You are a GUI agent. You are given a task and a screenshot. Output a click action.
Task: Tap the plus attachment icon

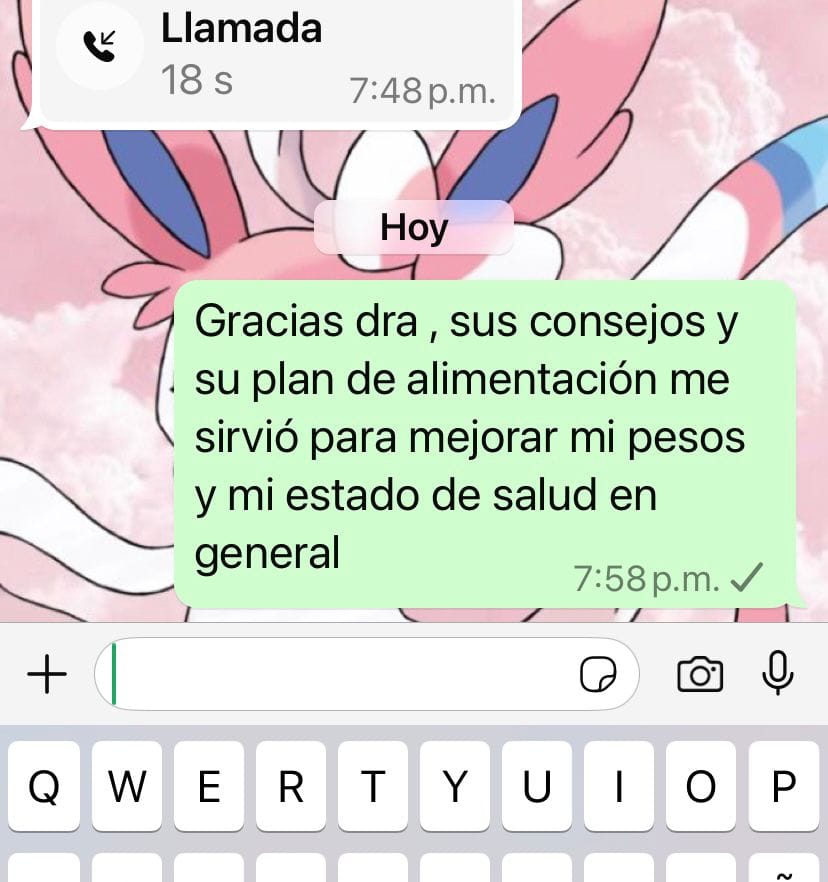click(46, 675)
